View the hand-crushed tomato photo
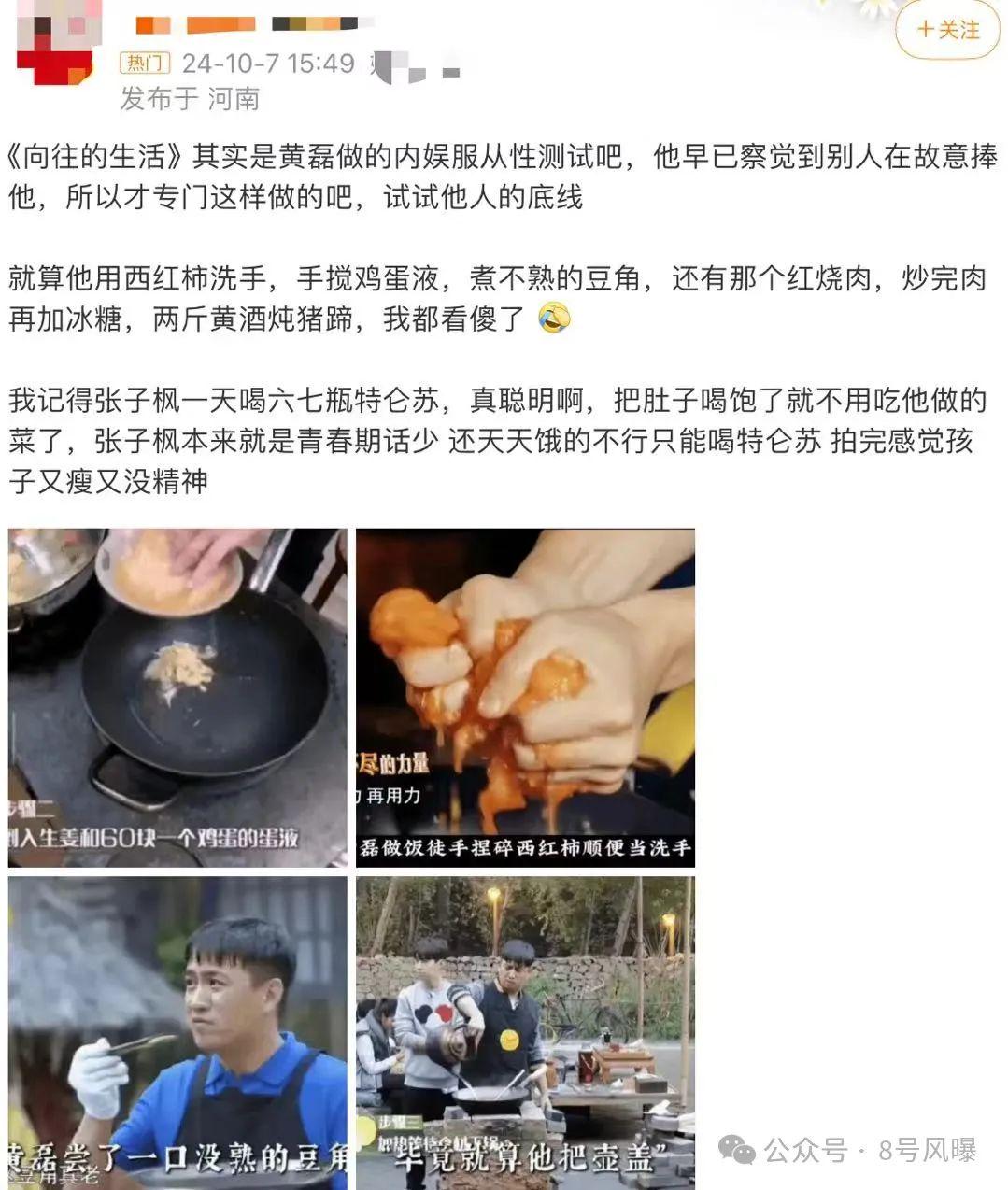Viewport: 1008px width, 1190px height. [x=525, y=697]
